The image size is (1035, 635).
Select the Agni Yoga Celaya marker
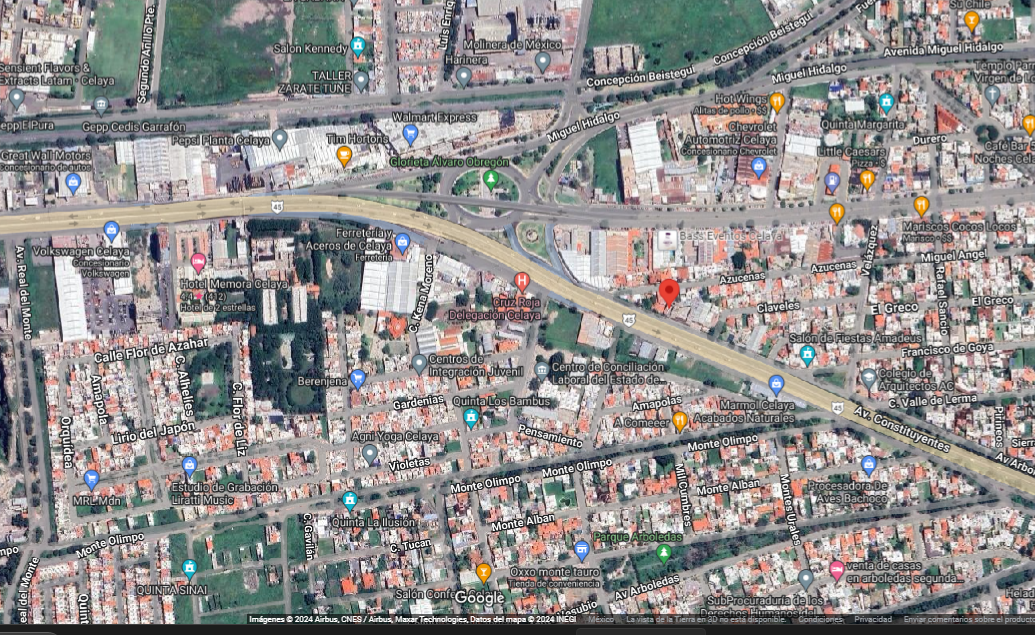pos(370,454)
